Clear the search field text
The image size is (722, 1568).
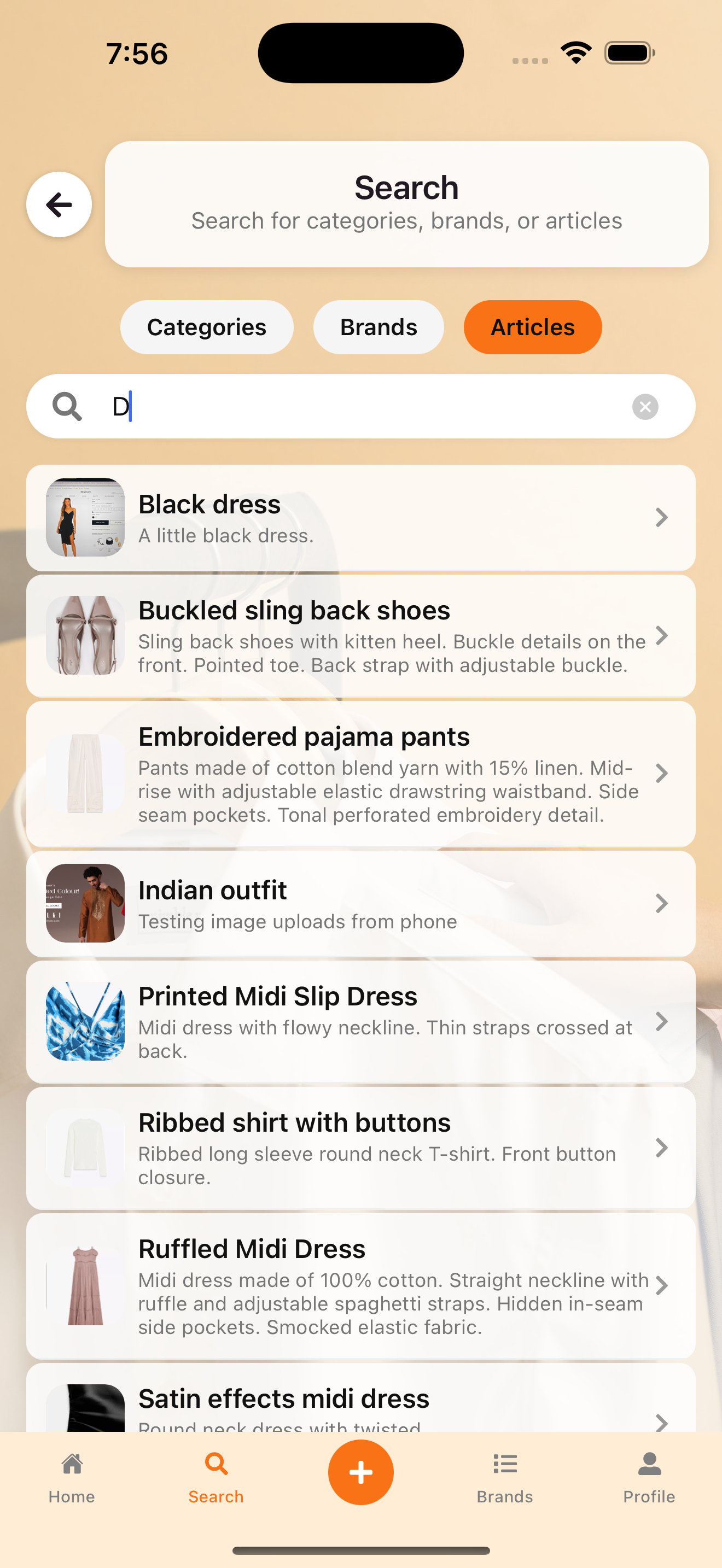[x=645, y=407]
